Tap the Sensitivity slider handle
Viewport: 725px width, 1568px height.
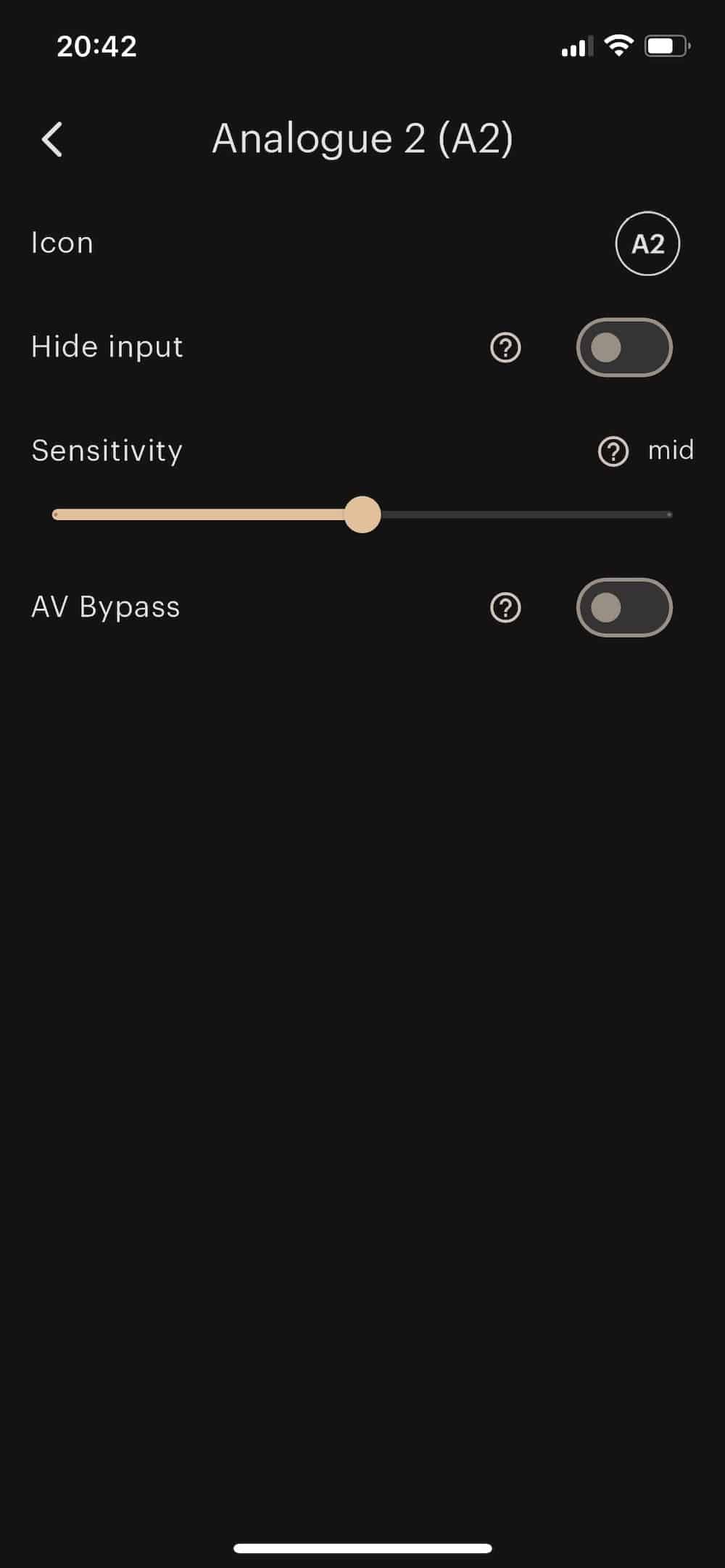tap(362, 514)
